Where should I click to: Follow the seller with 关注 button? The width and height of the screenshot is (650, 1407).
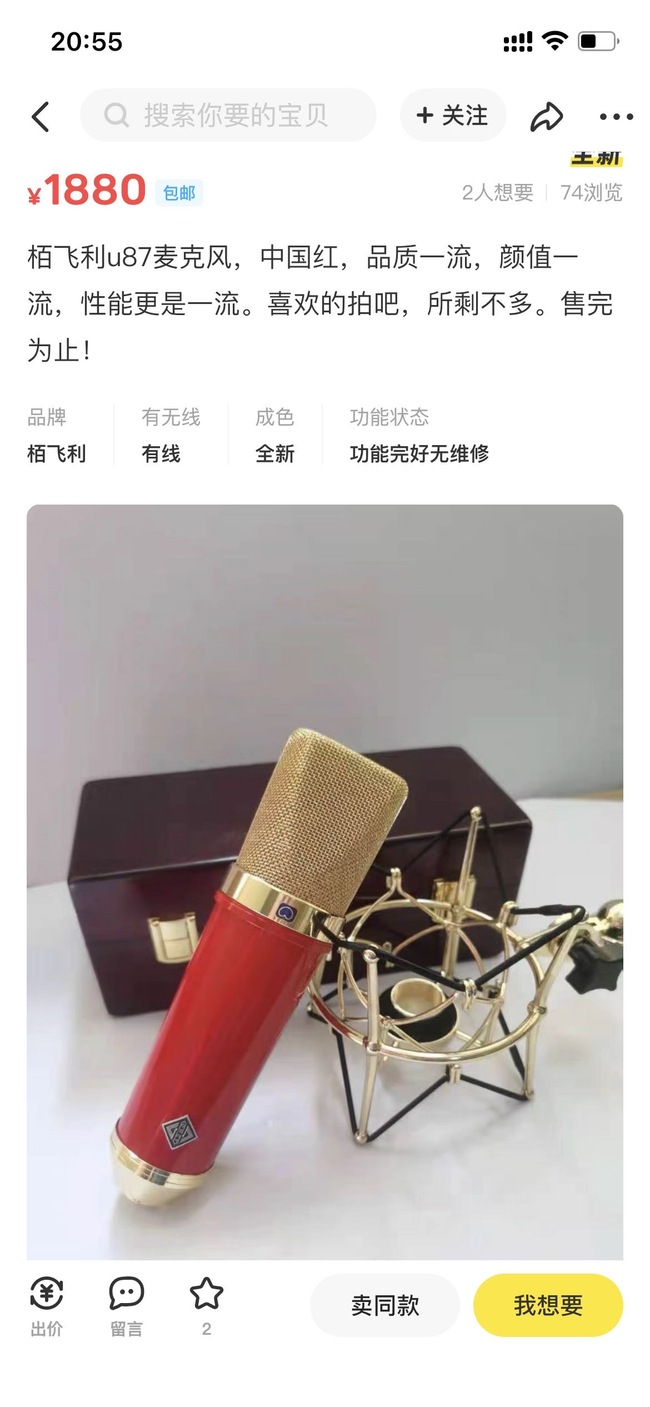pos(452,116)
